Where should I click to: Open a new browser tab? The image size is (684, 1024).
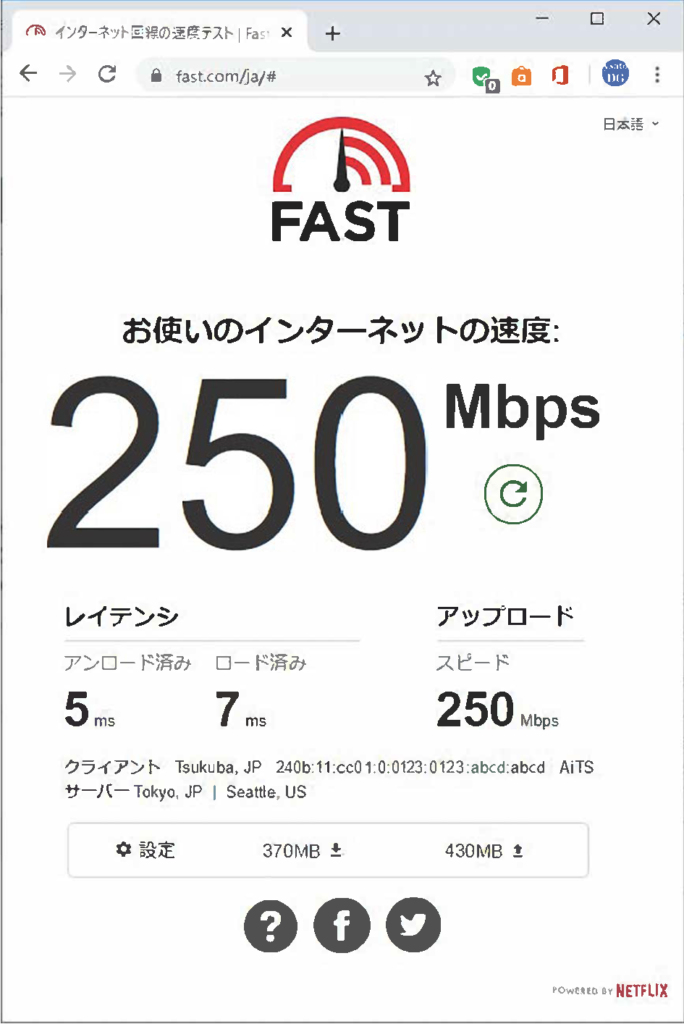pos(333,33)
